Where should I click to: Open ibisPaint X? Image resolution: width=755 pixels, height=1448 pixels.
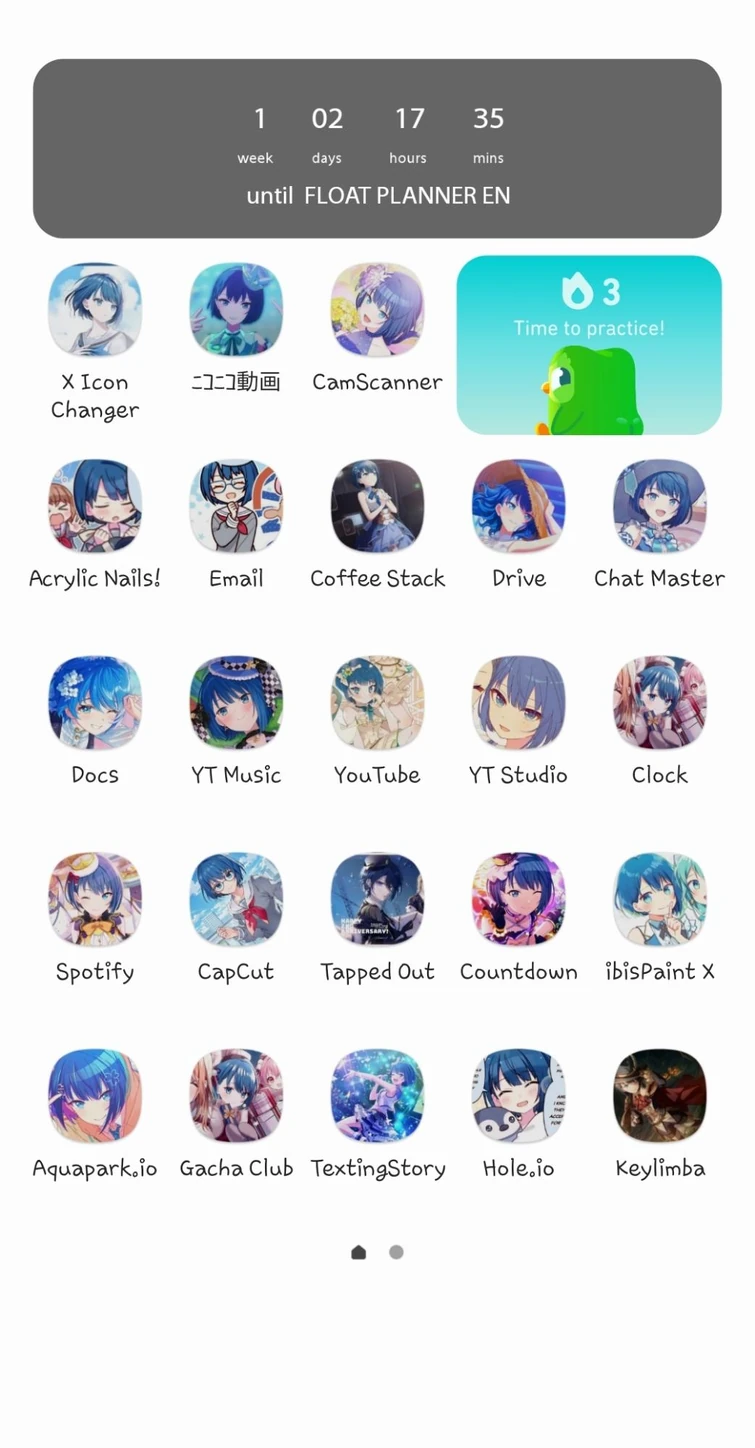point(659,898)
